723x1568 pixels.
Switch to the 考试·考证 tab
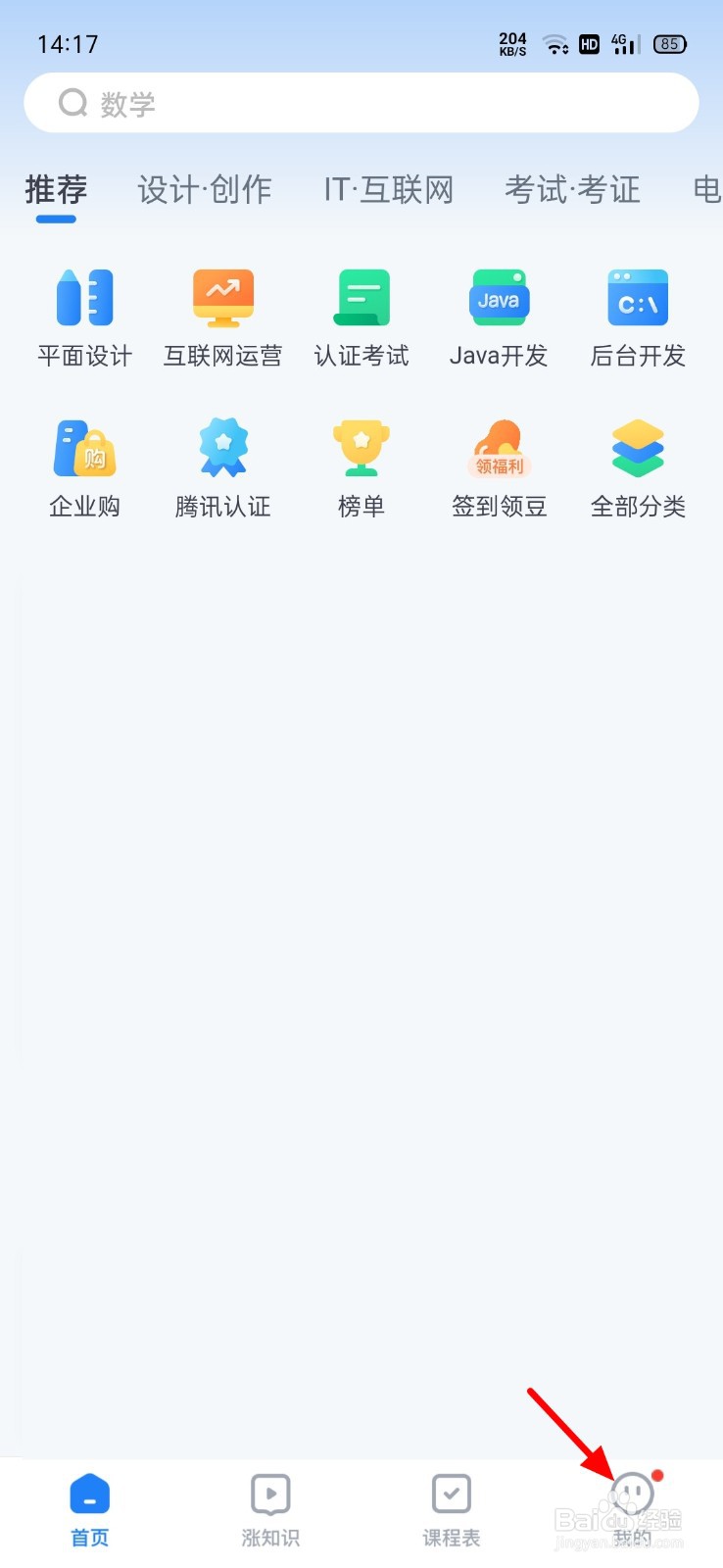(x=572, y=190)
